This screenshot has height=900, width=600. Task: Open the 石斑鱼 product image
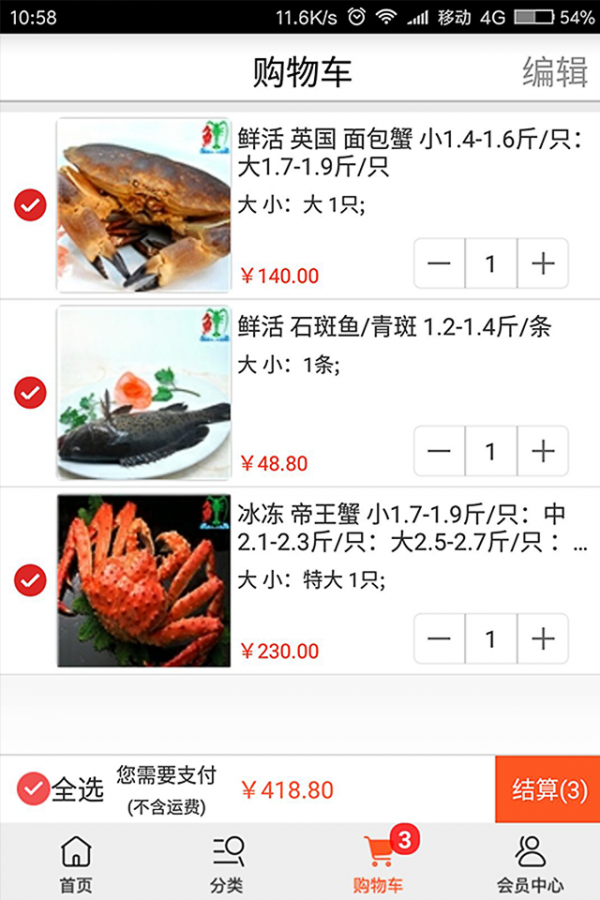pyautogui.click(x=144, y=393)
